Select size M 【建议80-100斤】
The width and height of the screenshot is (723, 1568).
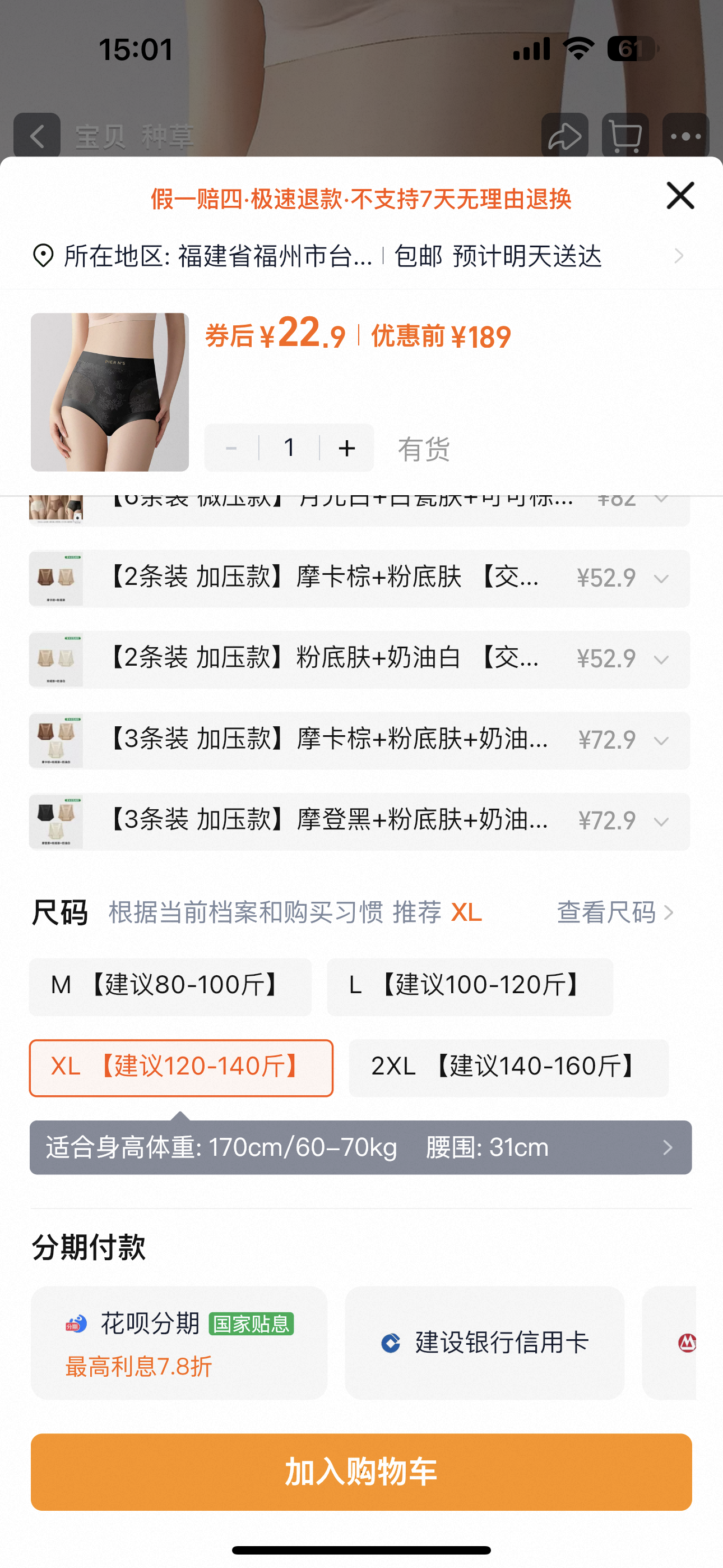pyautogui.click(x=170, y=986)
